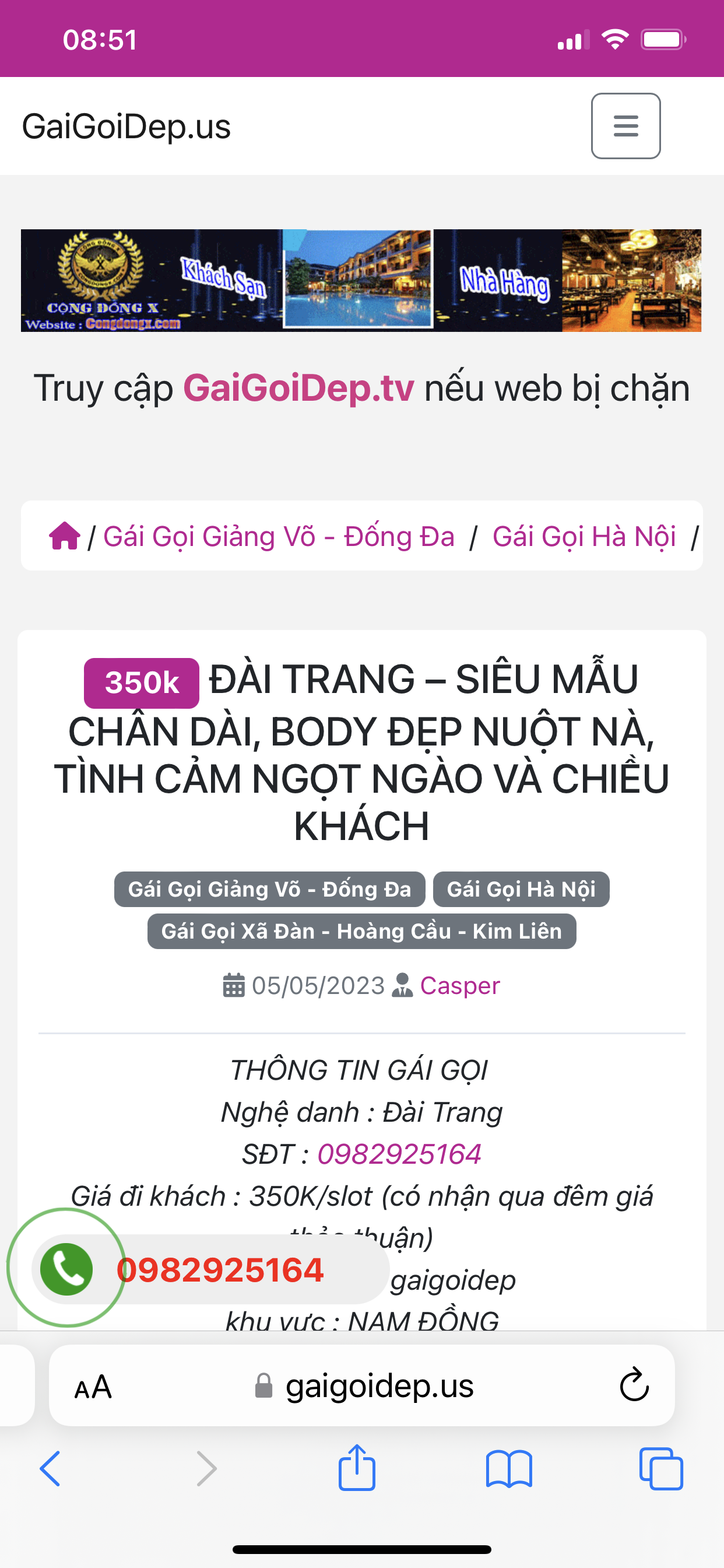Open Safari bookmarks
724x1568 pixels.
[x=509, y=1469]
